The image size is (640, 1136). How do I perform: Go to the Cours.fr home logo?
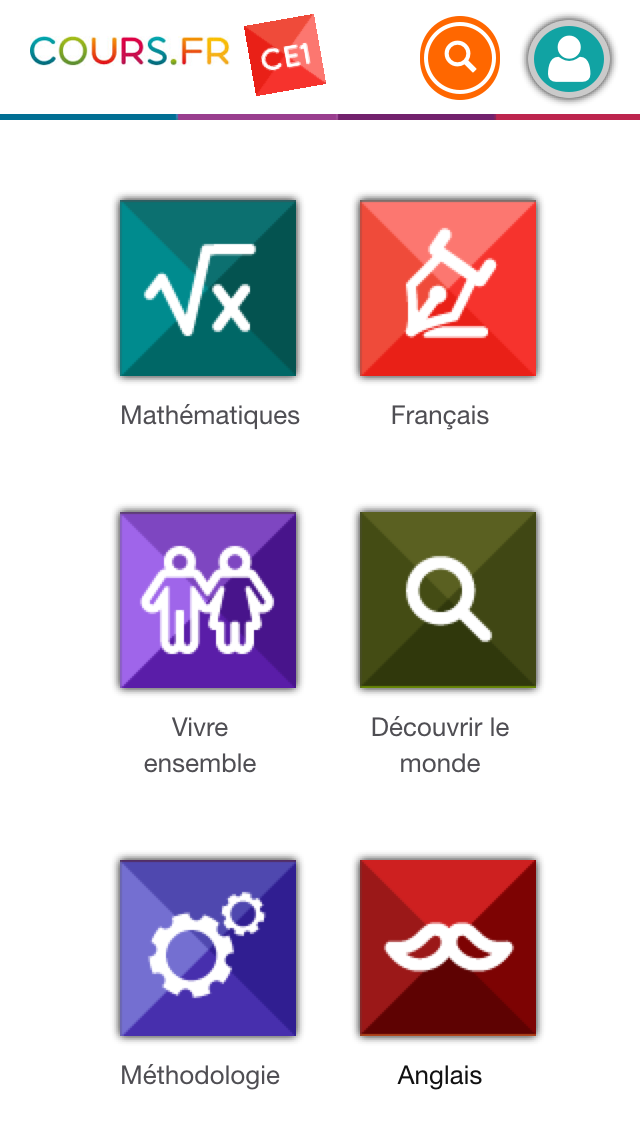pos(130,53)
